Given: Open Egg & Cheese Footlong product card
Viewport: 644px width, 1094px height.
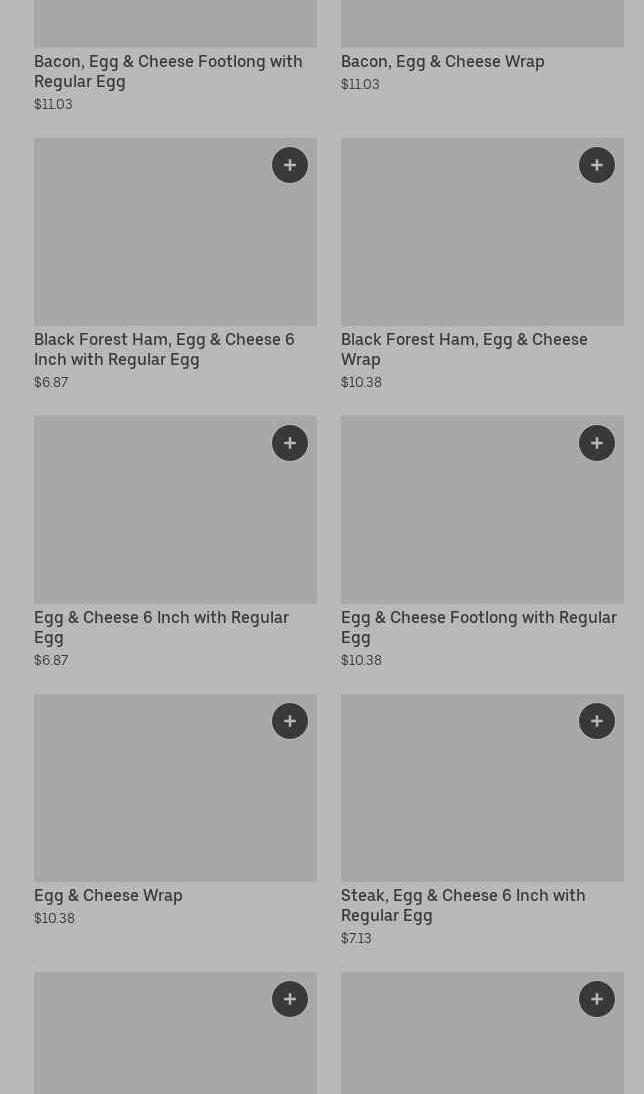Looking at the screenshot, I should (x=482, y=541).
